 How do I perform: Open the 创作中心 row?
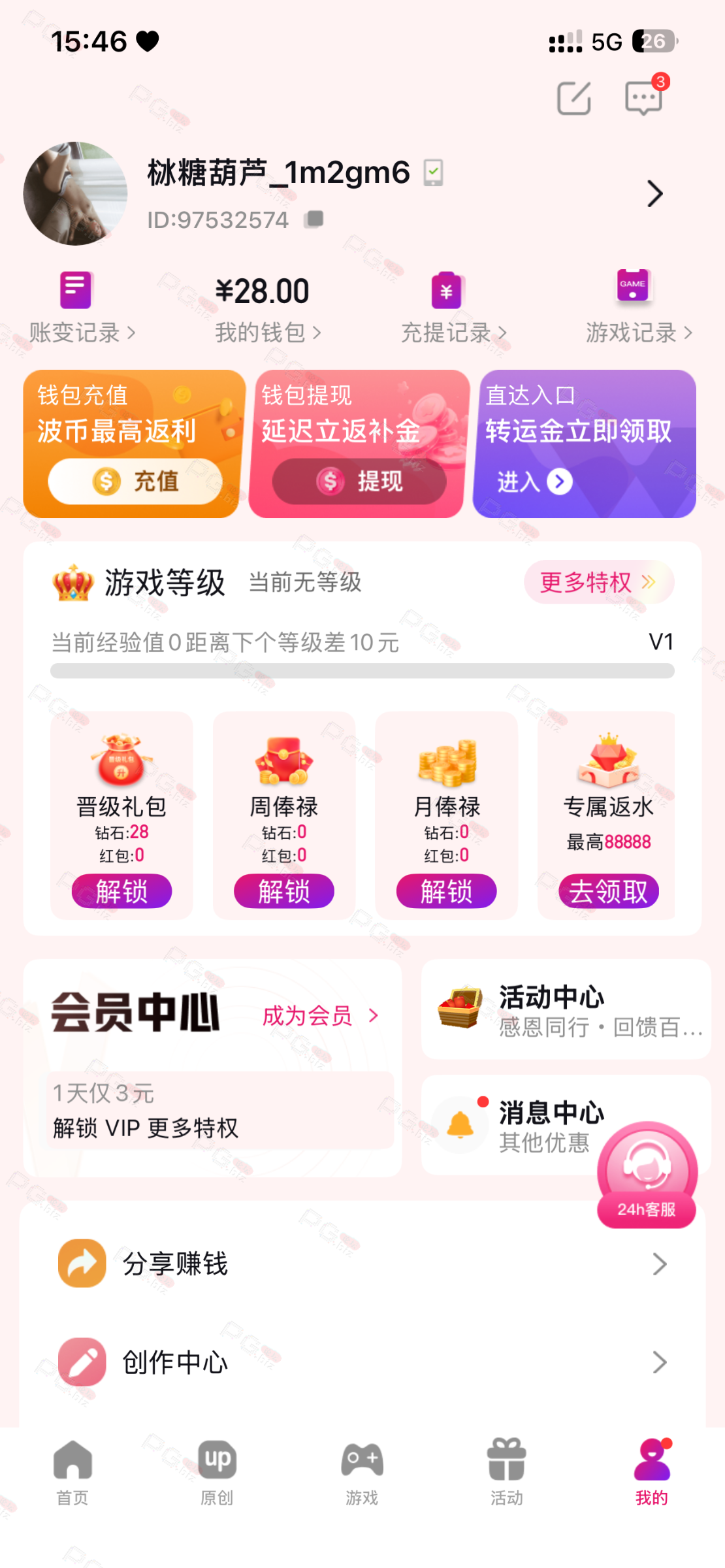(362, 1362)
